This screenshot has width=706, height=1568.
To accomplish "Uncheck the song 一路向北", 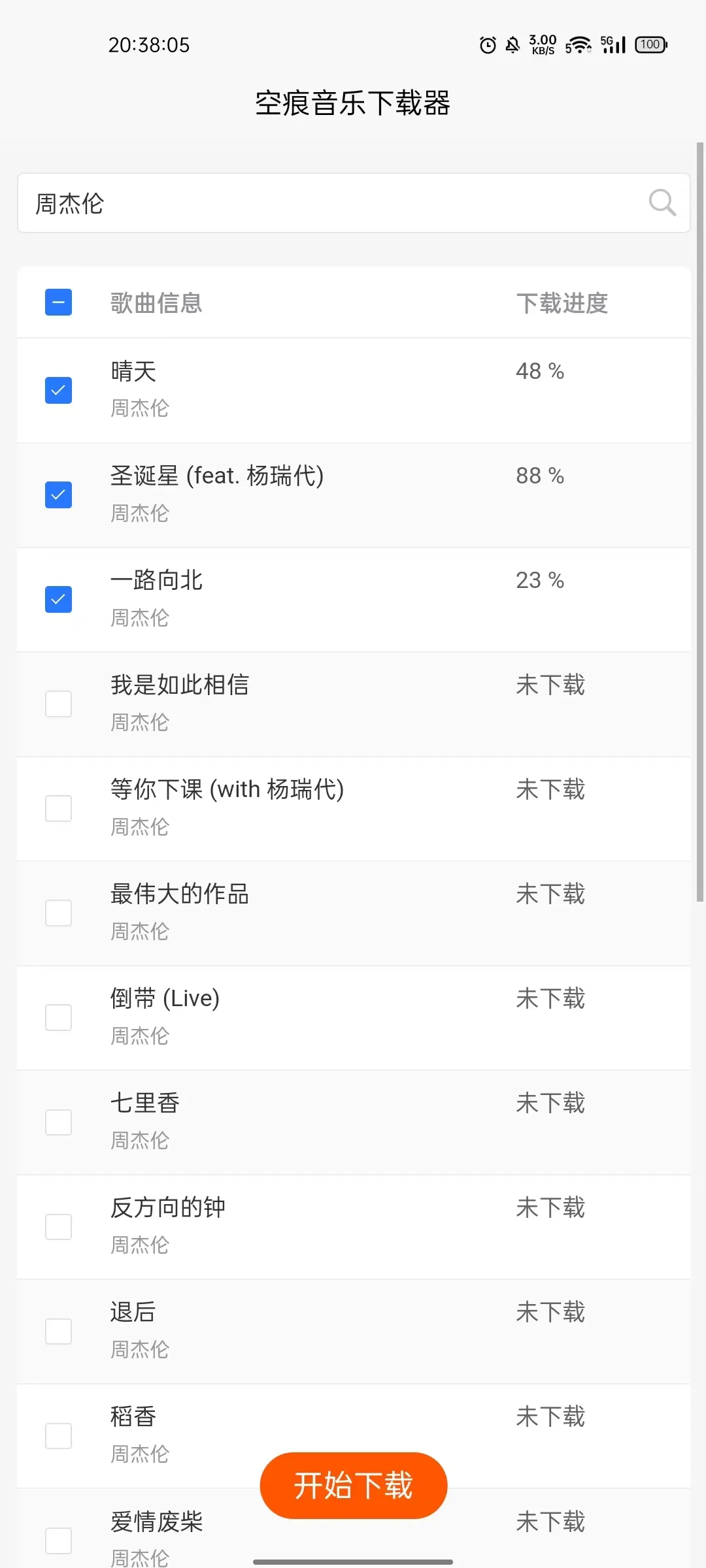I will (x=58, y=600).
